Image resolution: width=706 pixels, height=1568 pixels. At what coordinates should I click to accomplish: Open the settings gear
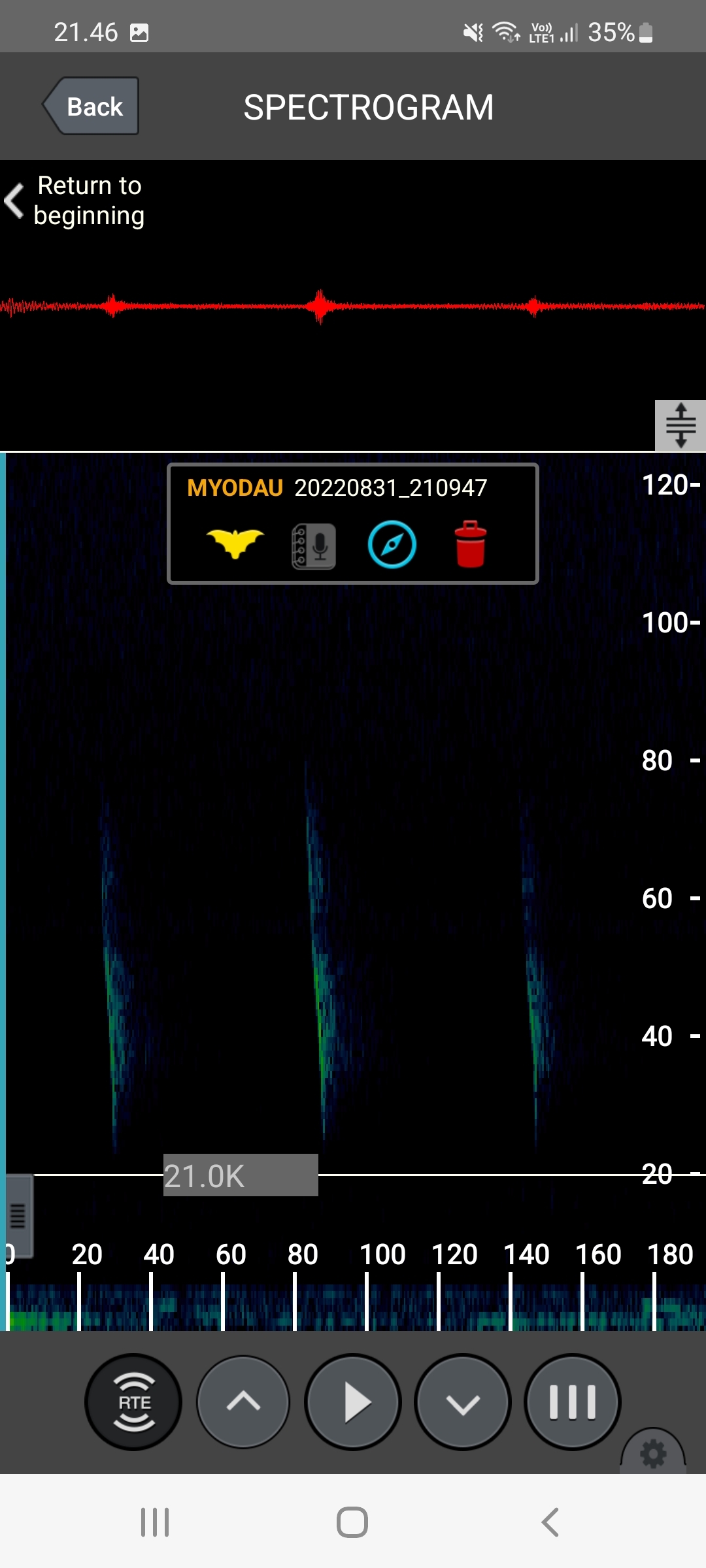(x=653, y=1453)
